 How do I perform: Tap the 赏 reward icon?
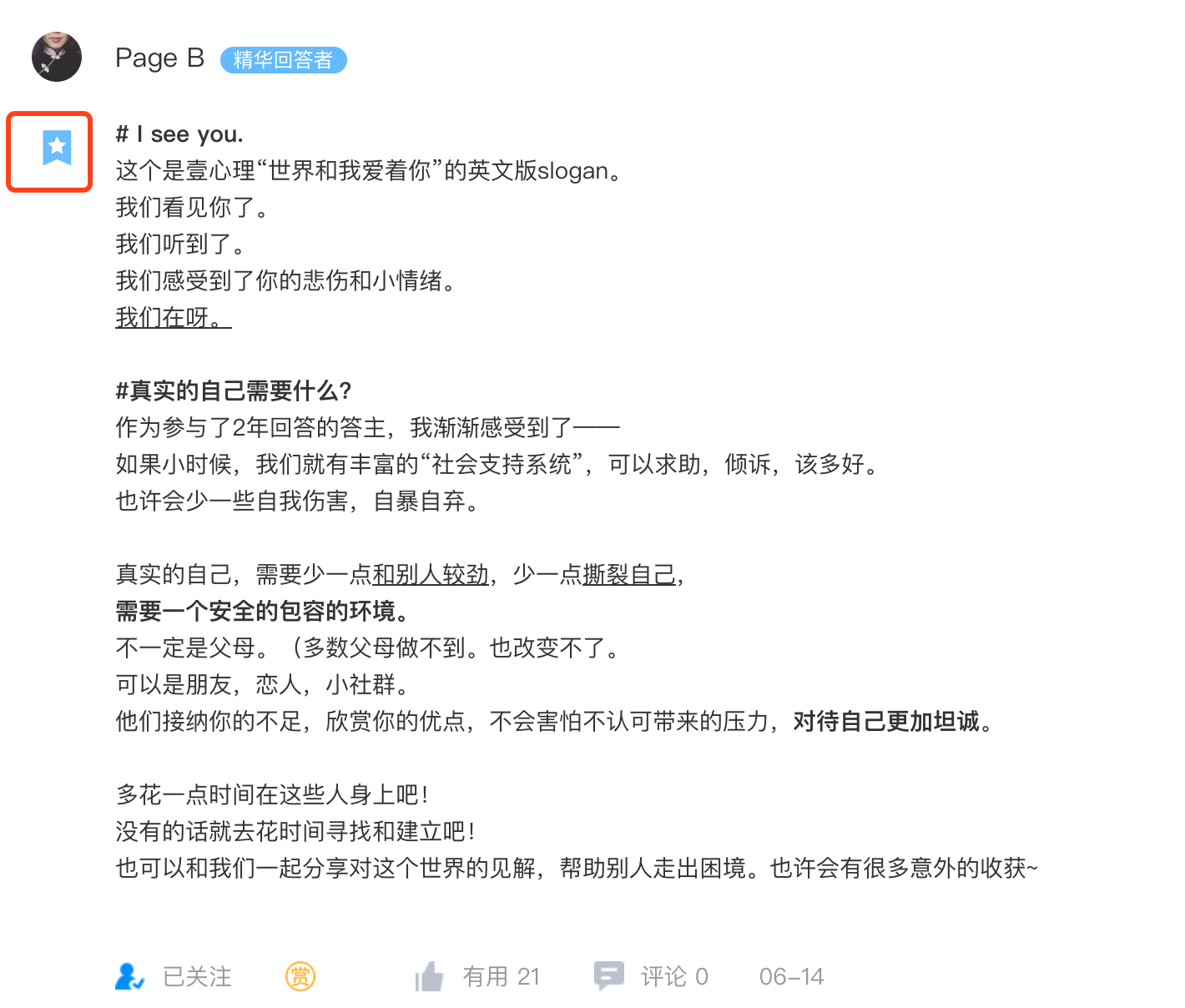[300, 975]
